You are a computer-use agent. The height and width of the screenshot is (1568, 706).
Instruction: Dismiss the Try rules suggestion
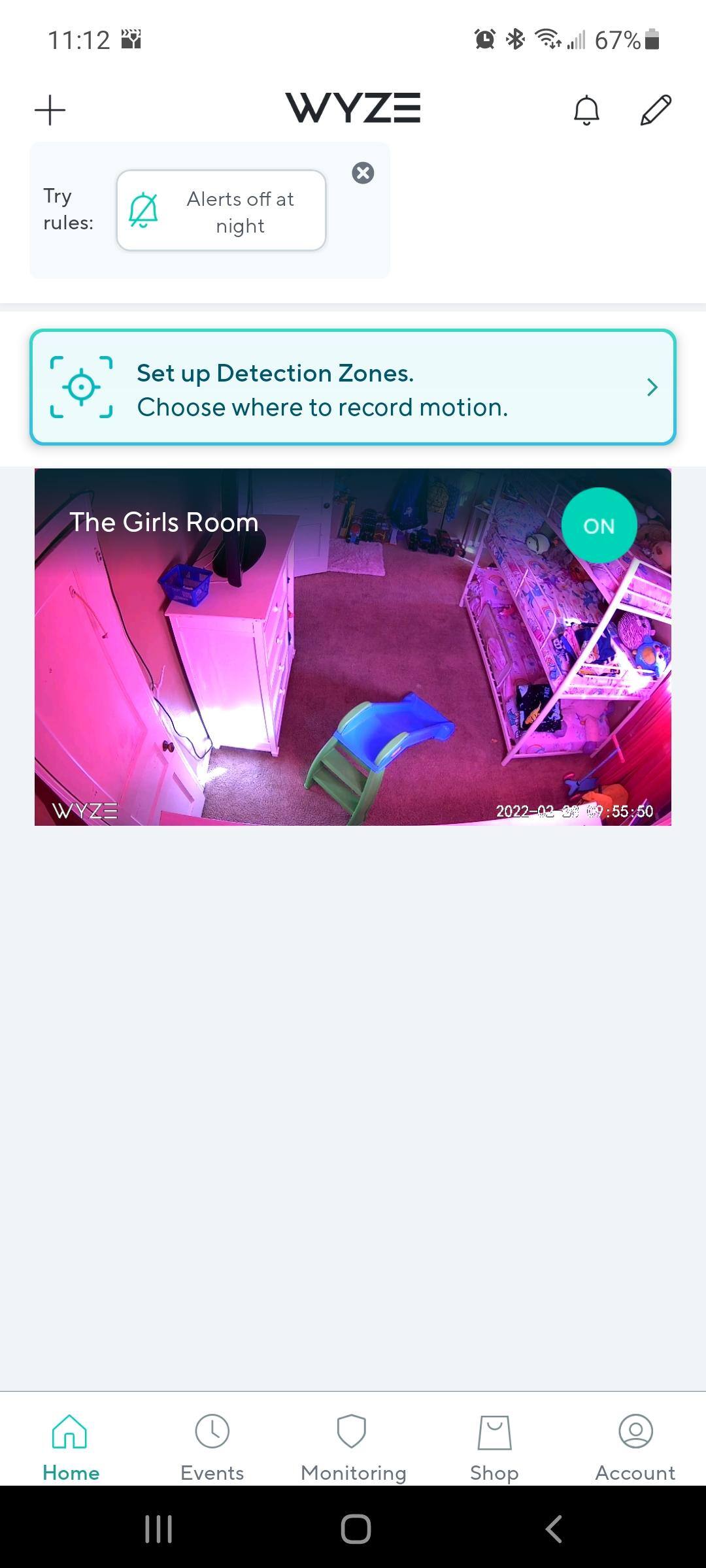pos(363,173)
